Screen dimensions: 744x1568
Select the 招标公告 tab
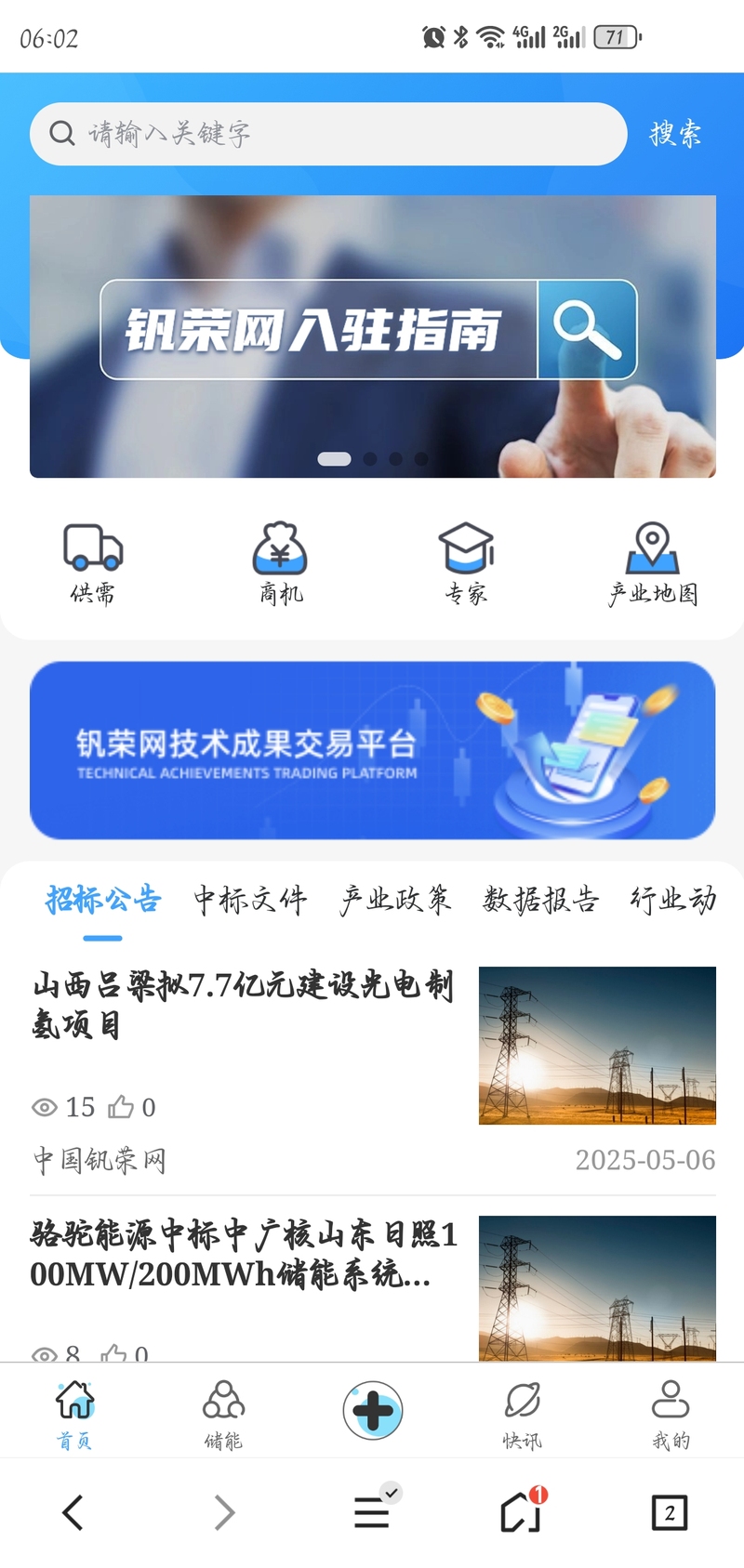(x=103, y=900)
